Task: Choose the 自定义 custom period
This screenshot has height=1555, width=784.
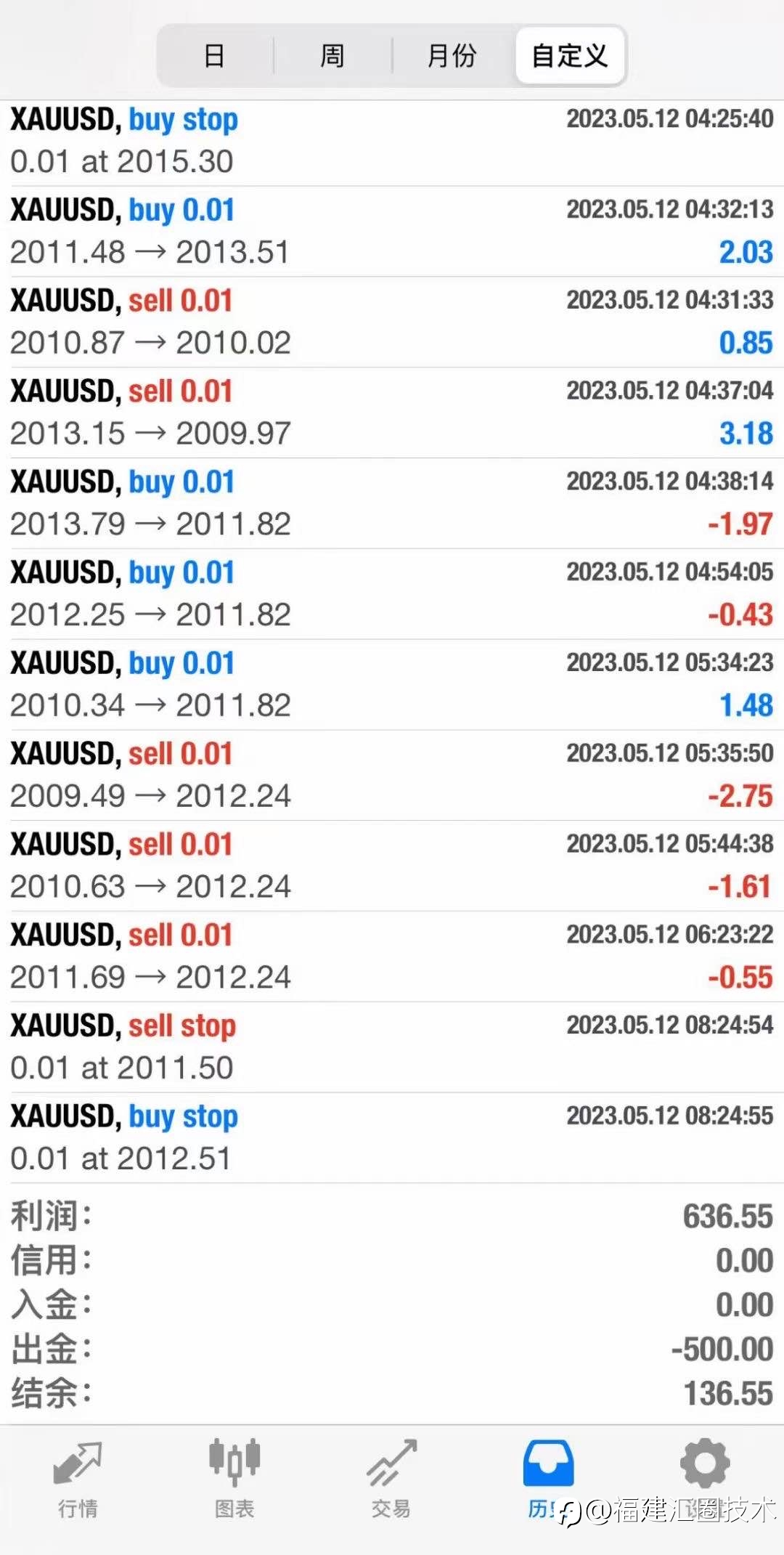Action: (x=570, y=56)
